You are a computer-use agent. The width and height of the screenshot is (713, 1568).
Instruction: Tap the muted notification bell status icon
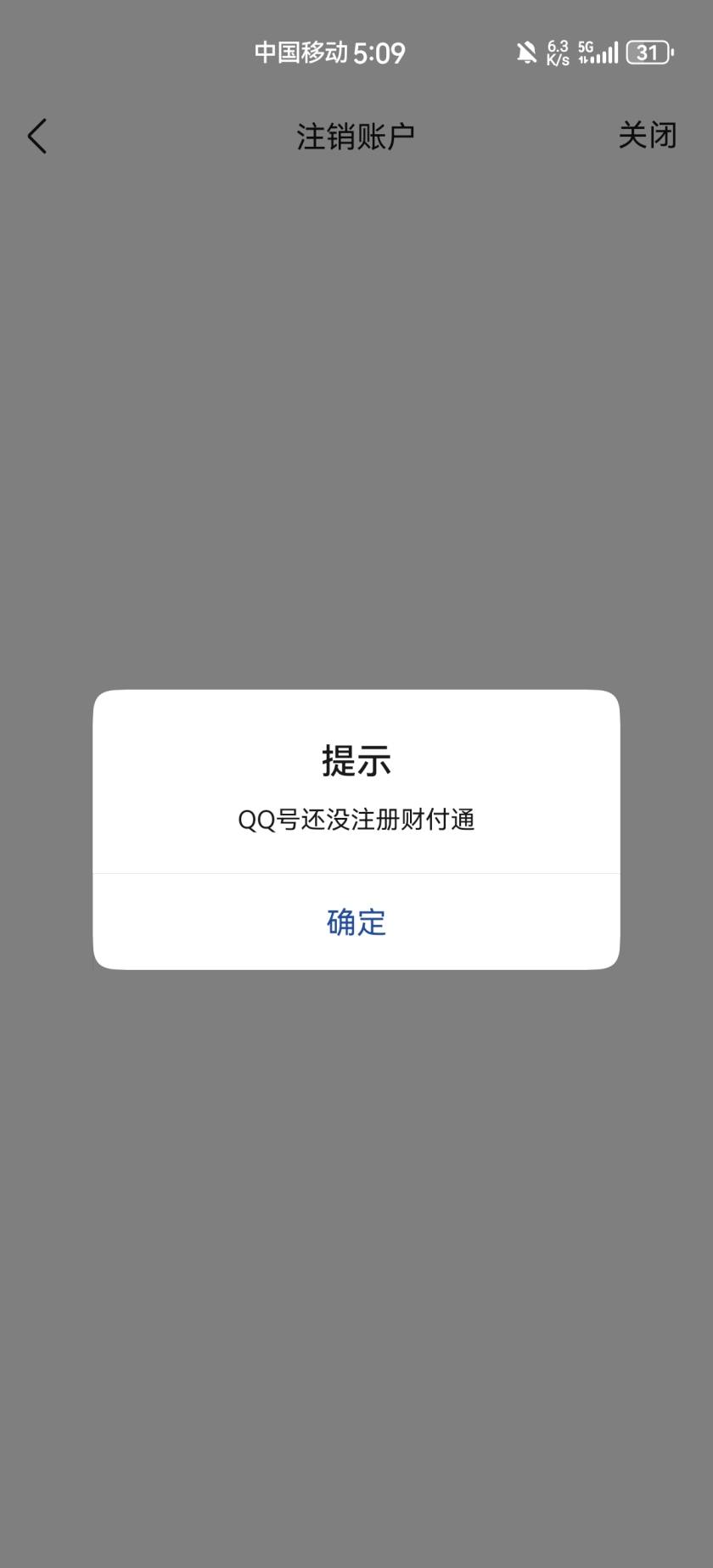(525, 51)
